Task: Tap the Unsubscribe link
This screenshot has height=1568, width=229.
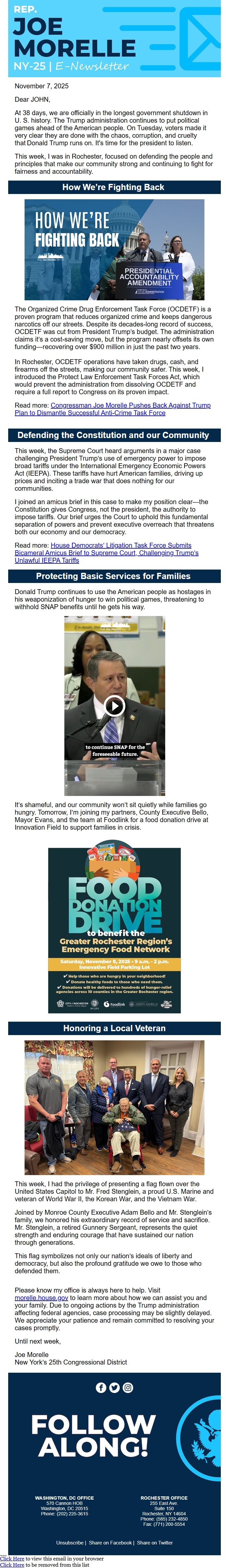Action: click(x=70, y=1542)
